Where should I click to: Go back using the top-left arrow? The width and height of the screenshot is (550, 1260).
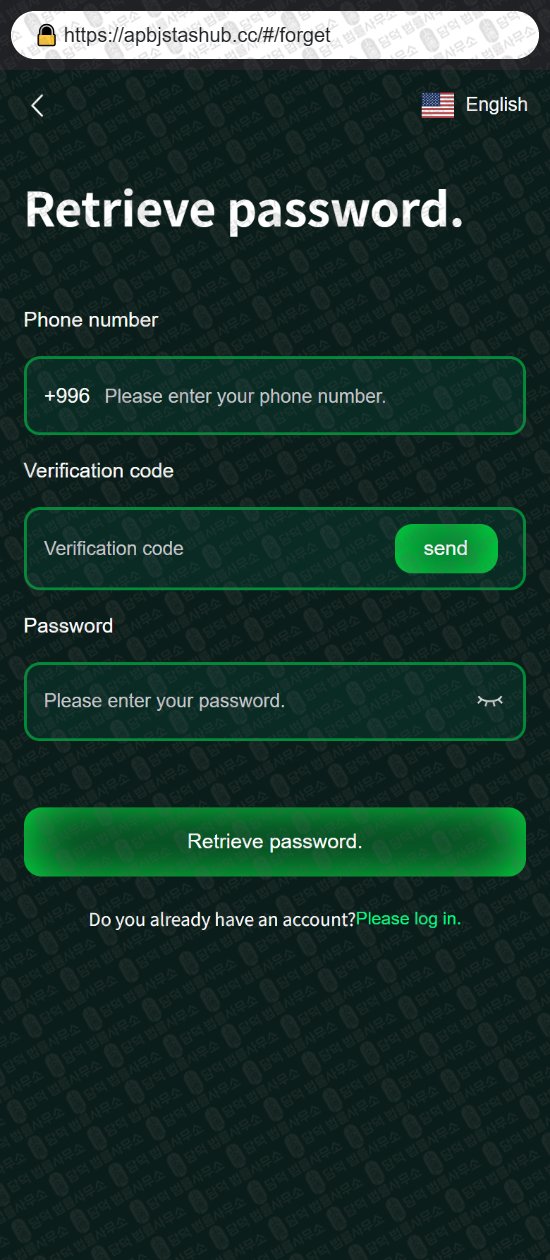[37, 105]
